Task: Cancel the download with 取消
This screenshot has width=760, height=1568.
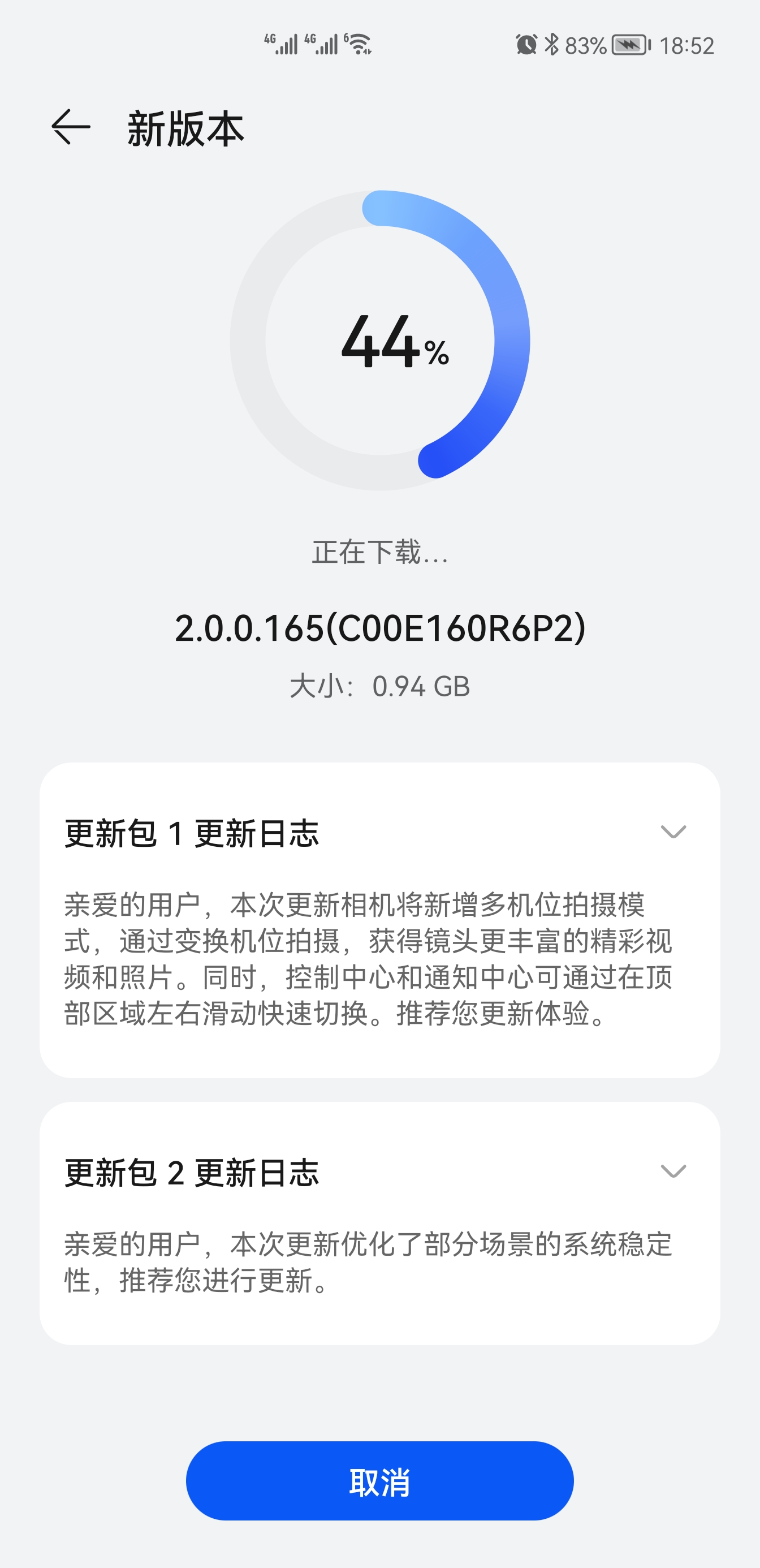Action: click(x=379, y=1481)
